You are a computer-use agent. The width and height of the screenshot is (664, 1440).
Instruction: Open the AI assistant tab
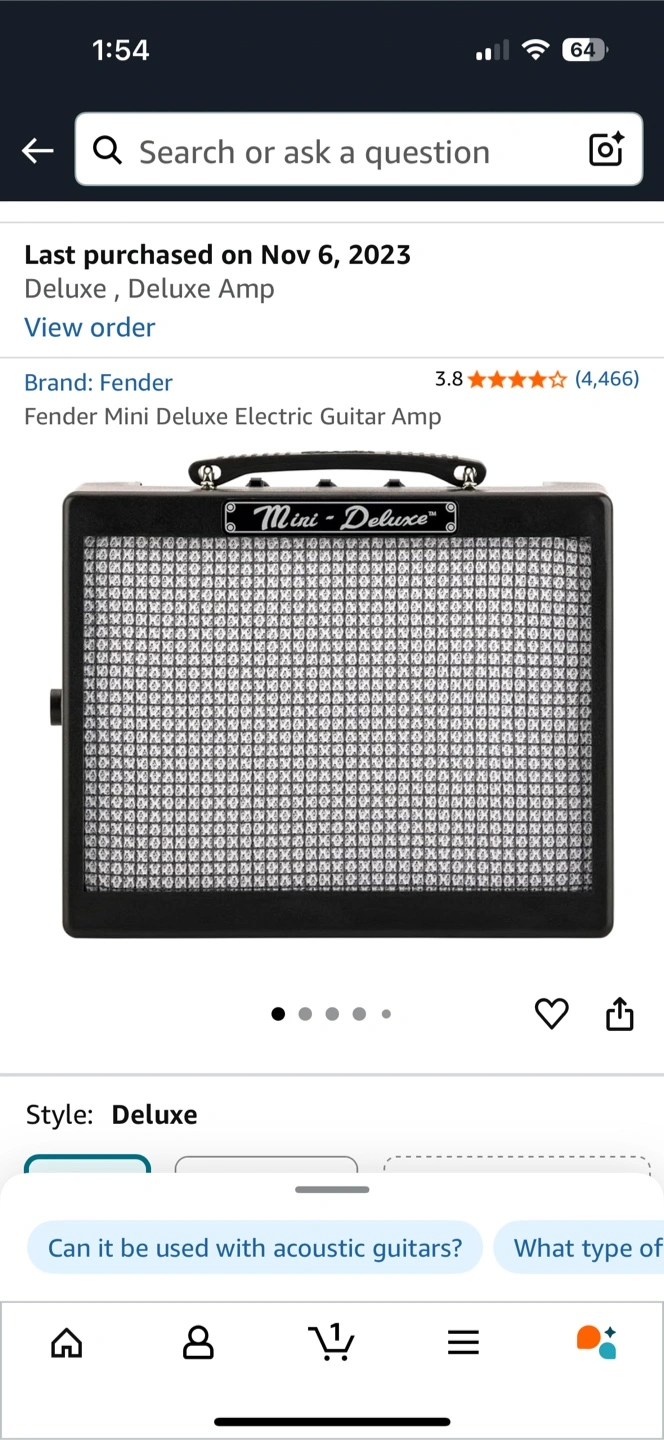(x=596, y=1341)
